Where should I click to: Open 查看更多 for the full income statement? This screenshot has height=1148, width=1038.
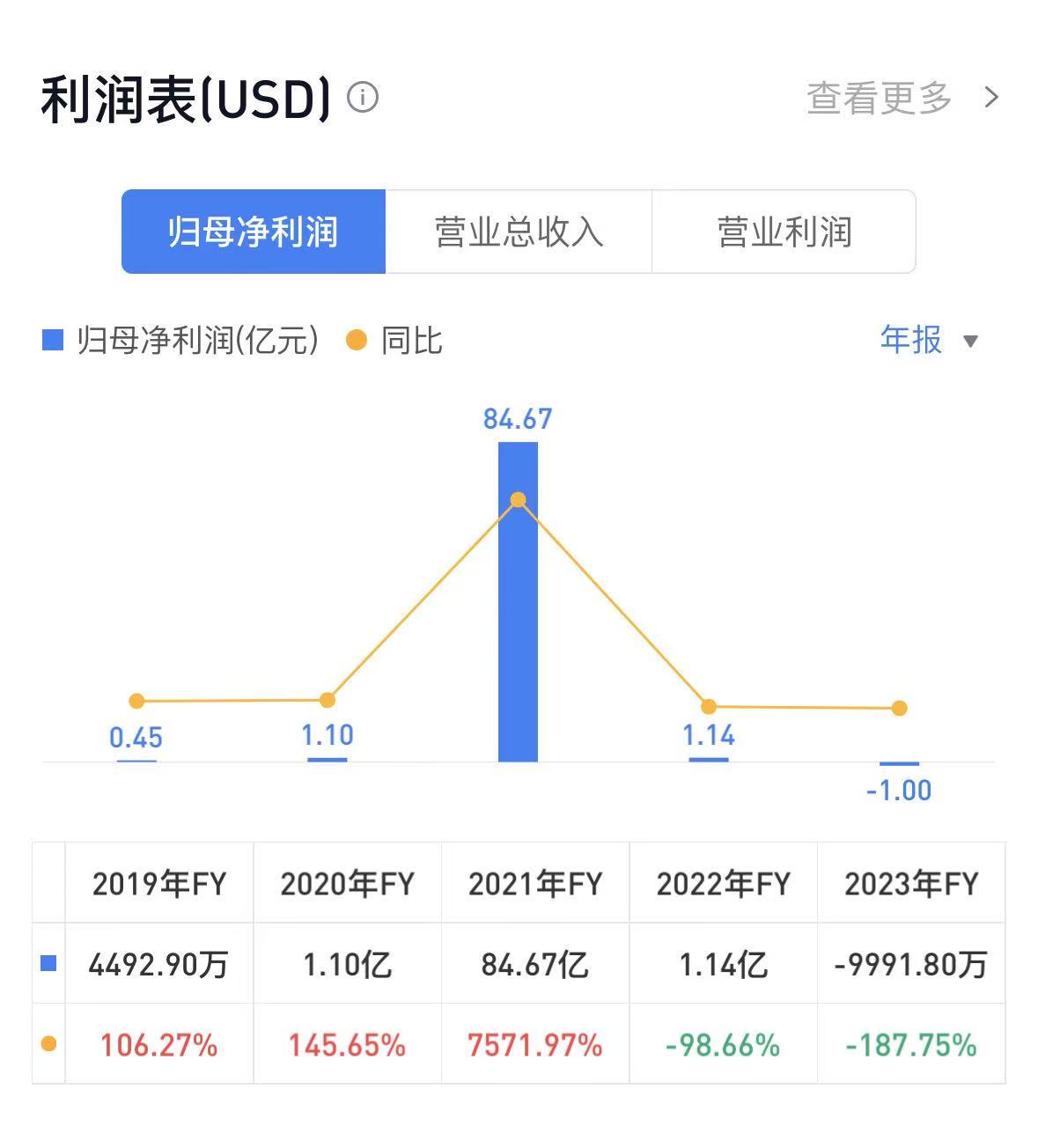click(x=902, y=98)
